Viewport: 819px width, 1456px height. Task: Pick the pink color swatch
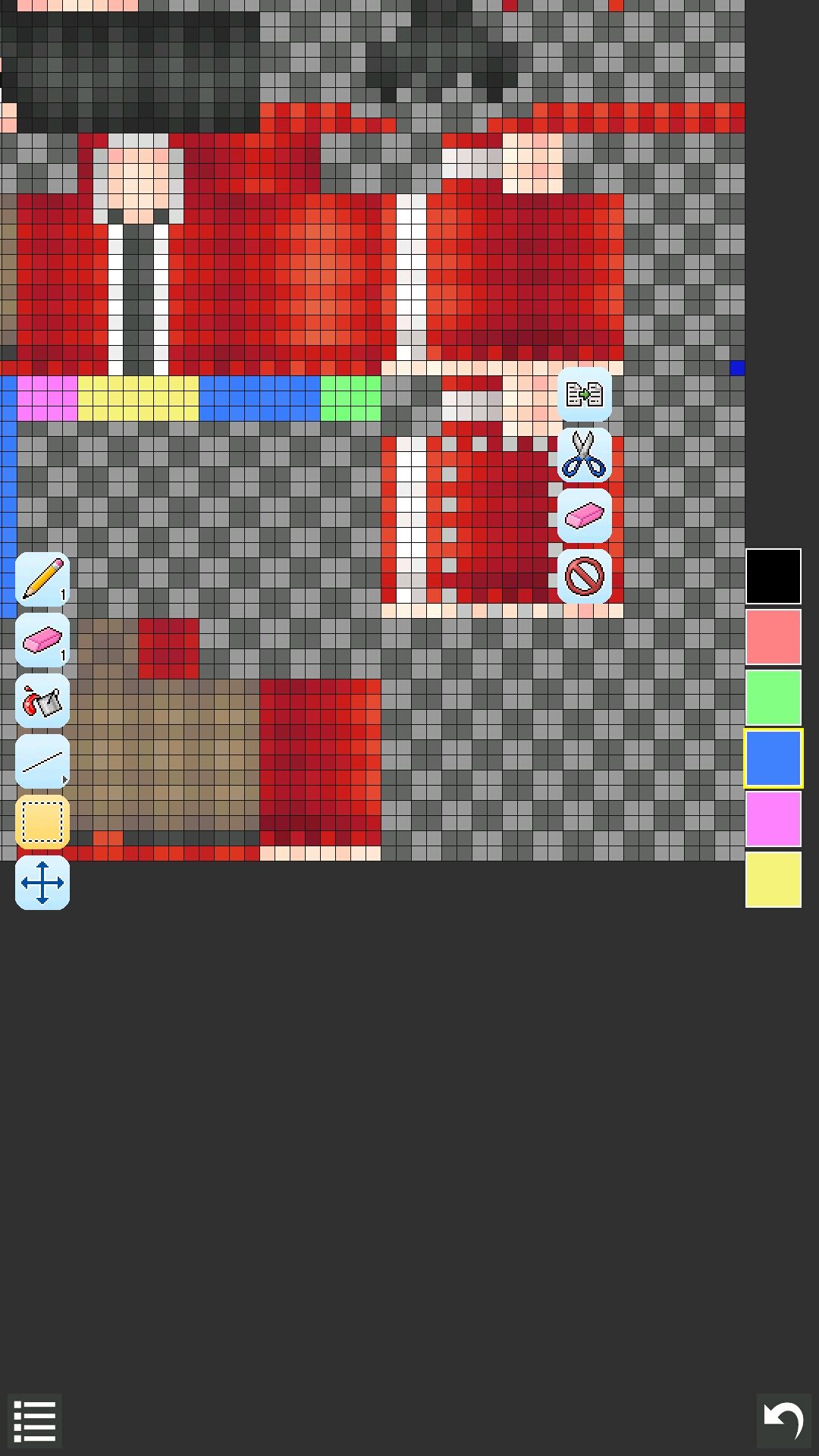(x=773, y=638)
